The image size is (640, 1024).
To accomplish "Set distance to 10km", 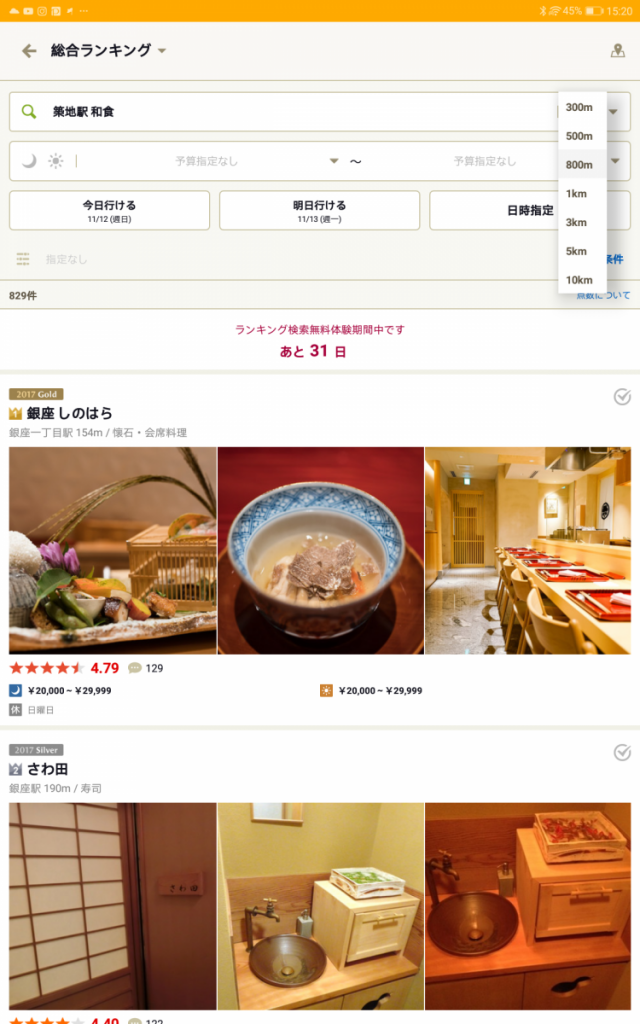I will point(579,280).
